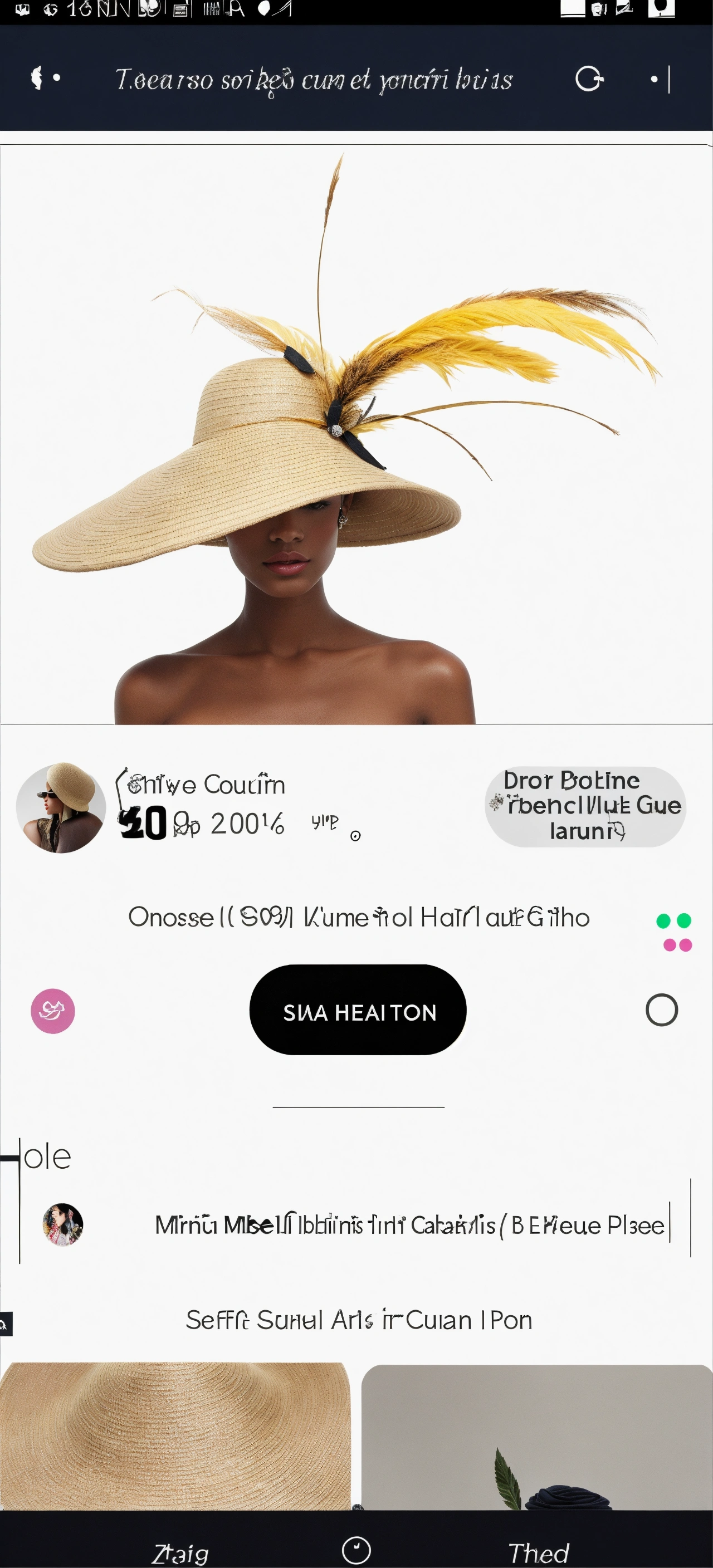713x1568 pixels.
Task: Tap the black 'SIAA HEAI TON' button
Action: point(358,1010)
